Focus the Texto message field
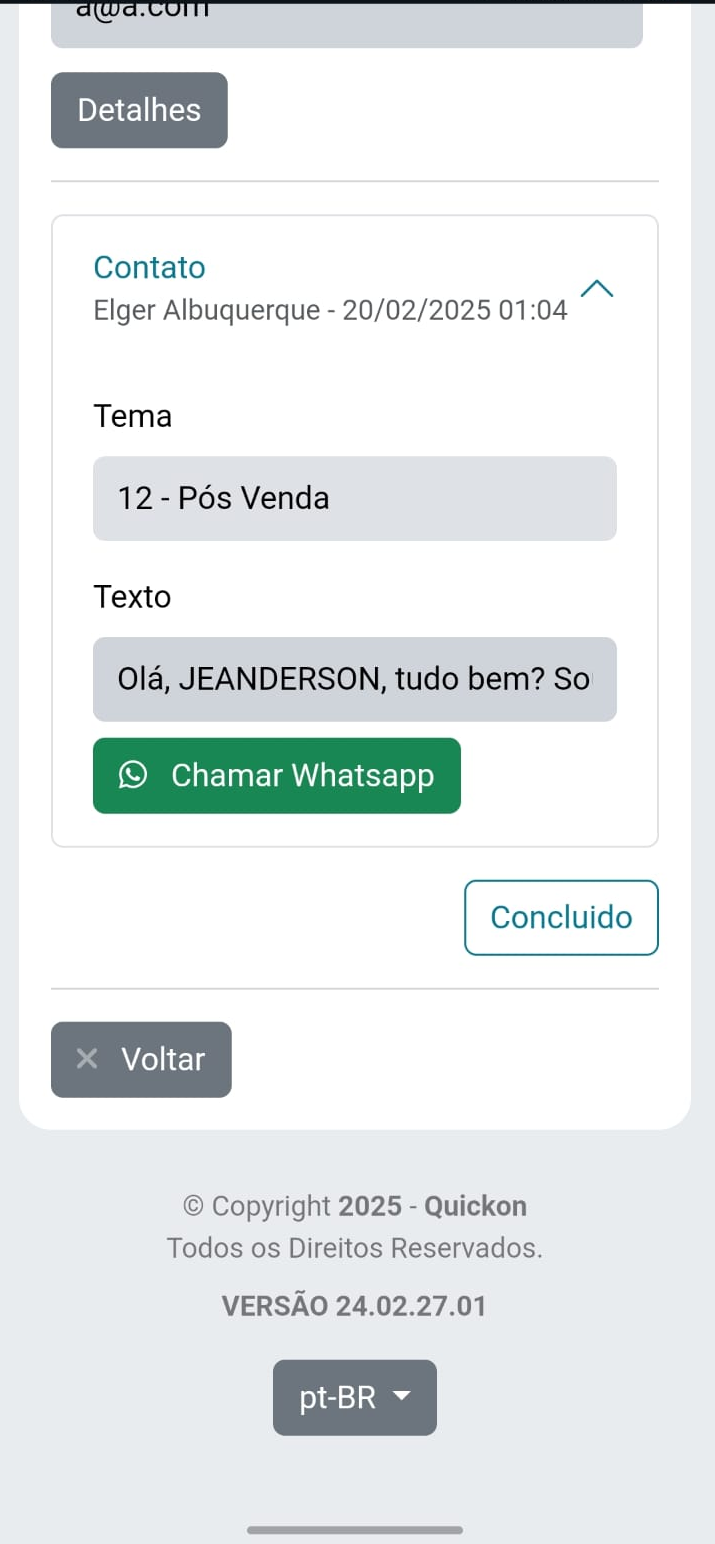 (x=354, y=679)
